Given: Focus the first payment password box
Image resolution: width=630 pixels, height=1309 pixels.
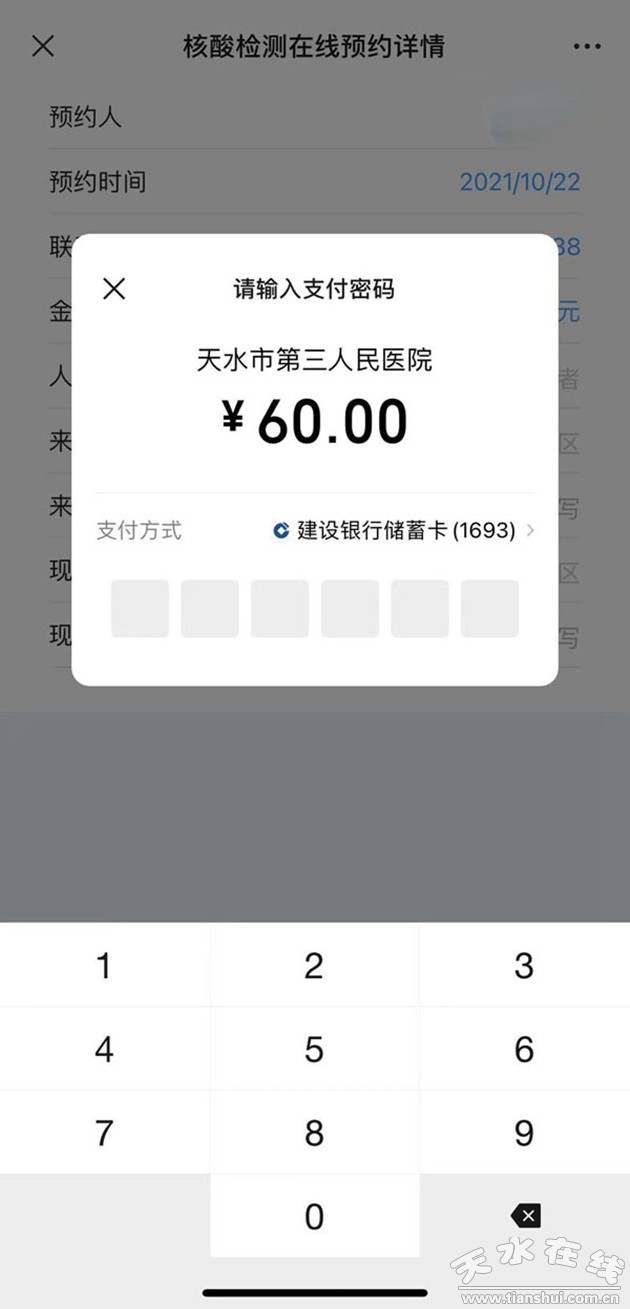Looking at the screenshot, I should [140, 608].
